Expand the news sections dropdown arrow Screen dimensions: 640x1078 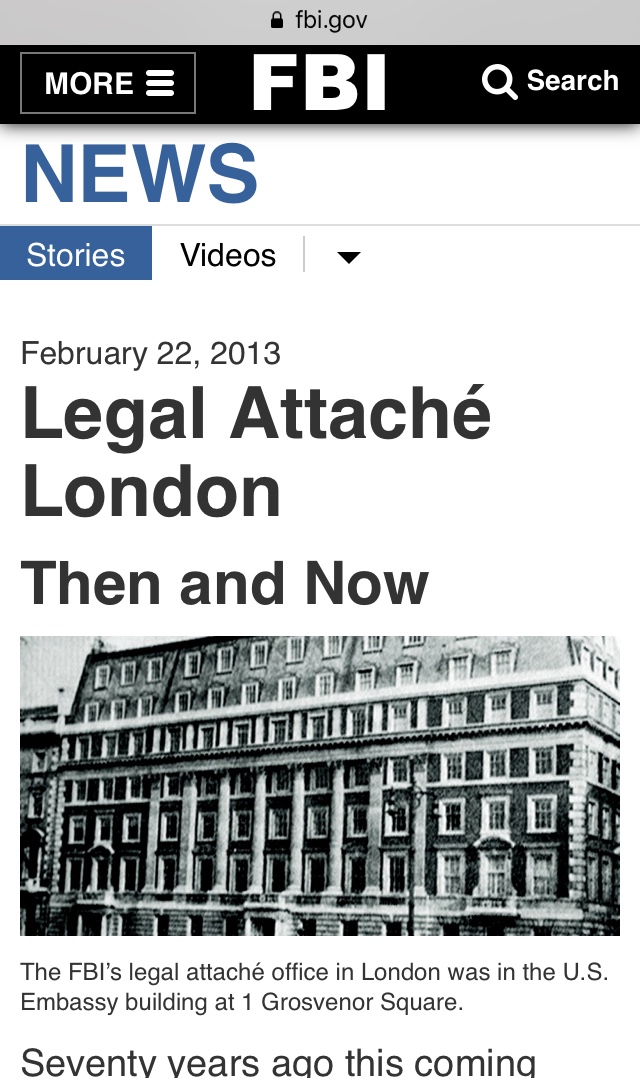[349, 257]
